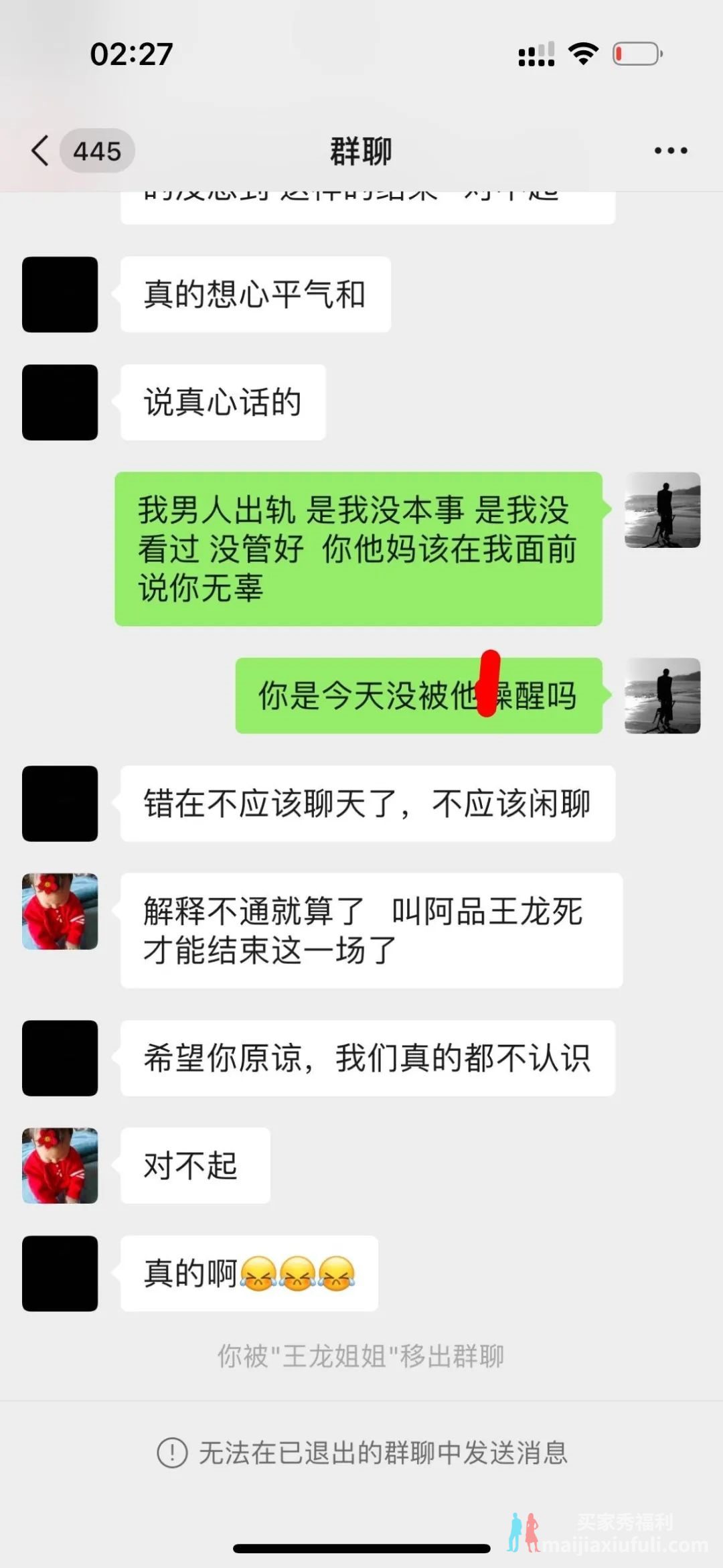Tap the baby avatar next to 对不起
The image size is (723, 1568).
pos(60,1165)
